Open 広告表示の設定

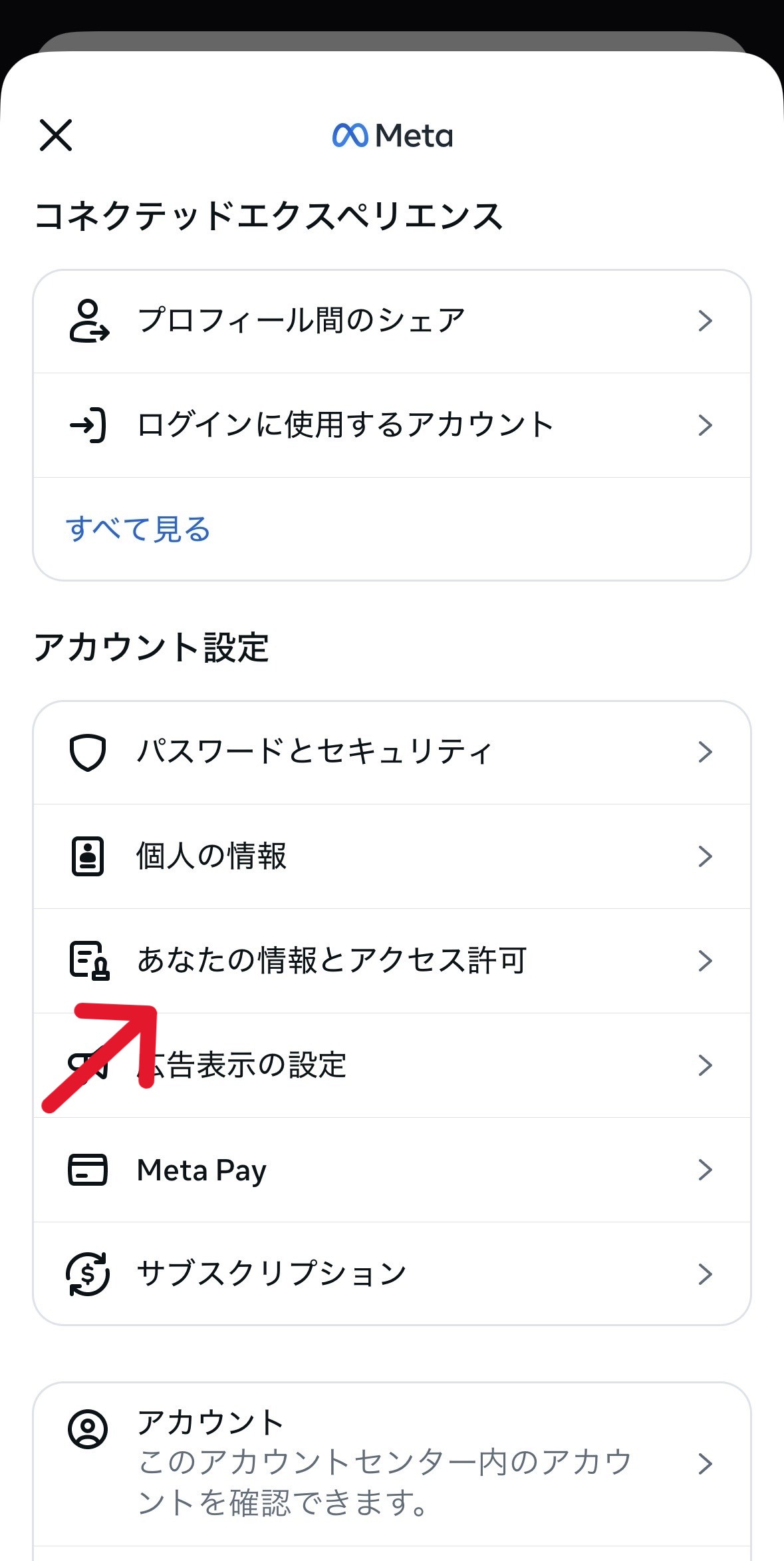pos(392,1065)
